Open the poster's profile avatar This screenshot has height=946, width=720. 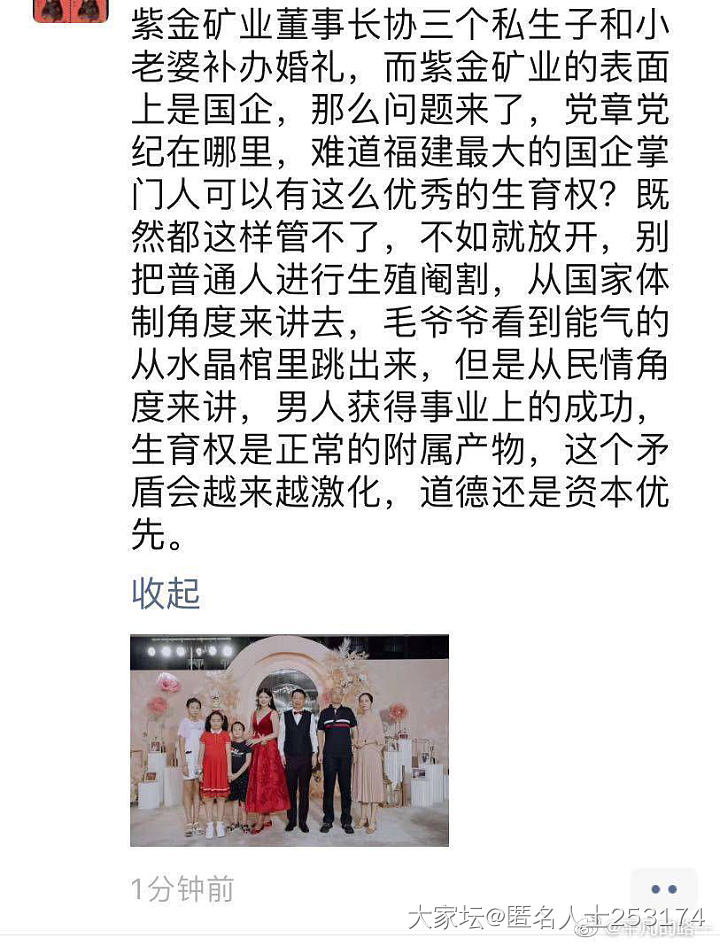tap(69, 9)
